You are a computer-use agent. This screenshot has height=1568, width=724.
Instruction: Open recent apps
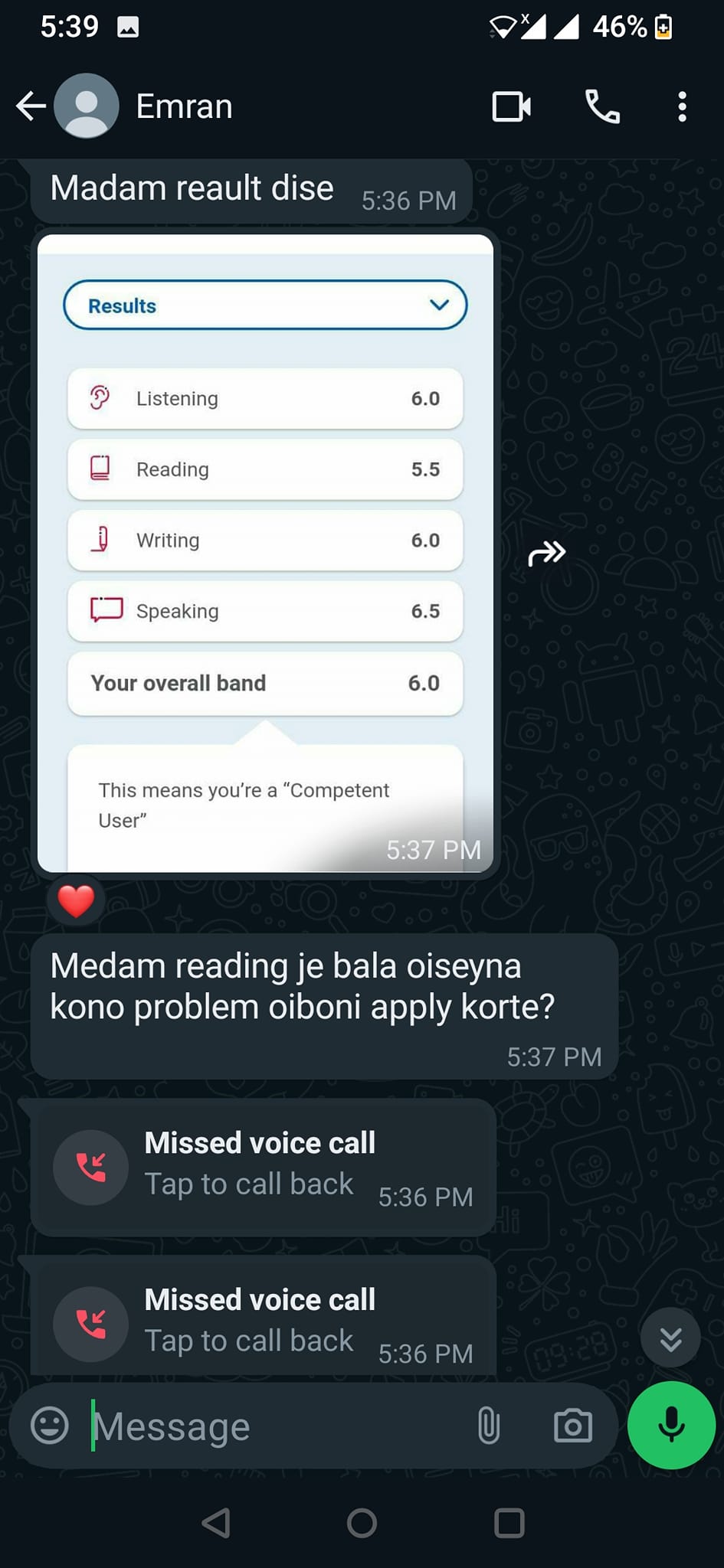(509, 1523)
